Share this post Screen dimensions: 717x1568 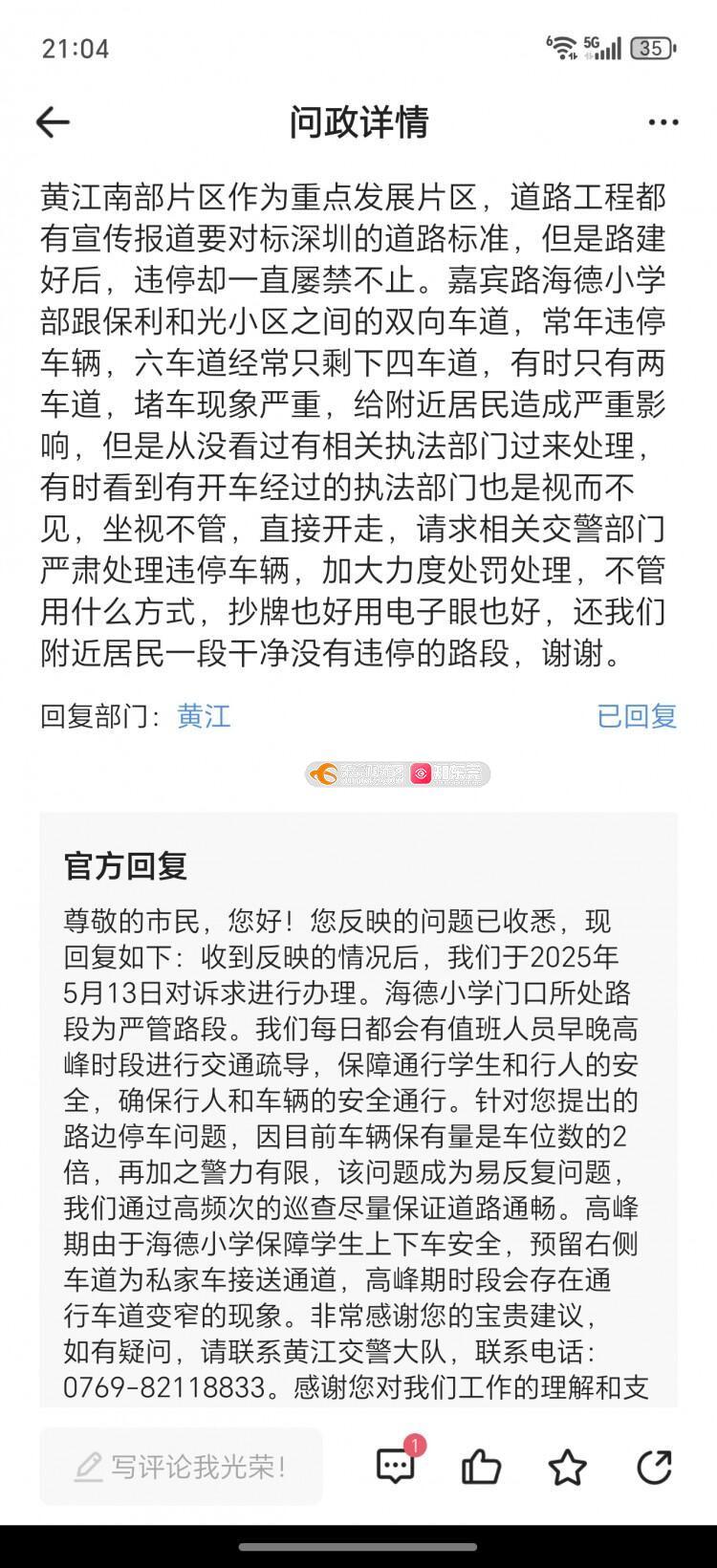pos(655,1466)
